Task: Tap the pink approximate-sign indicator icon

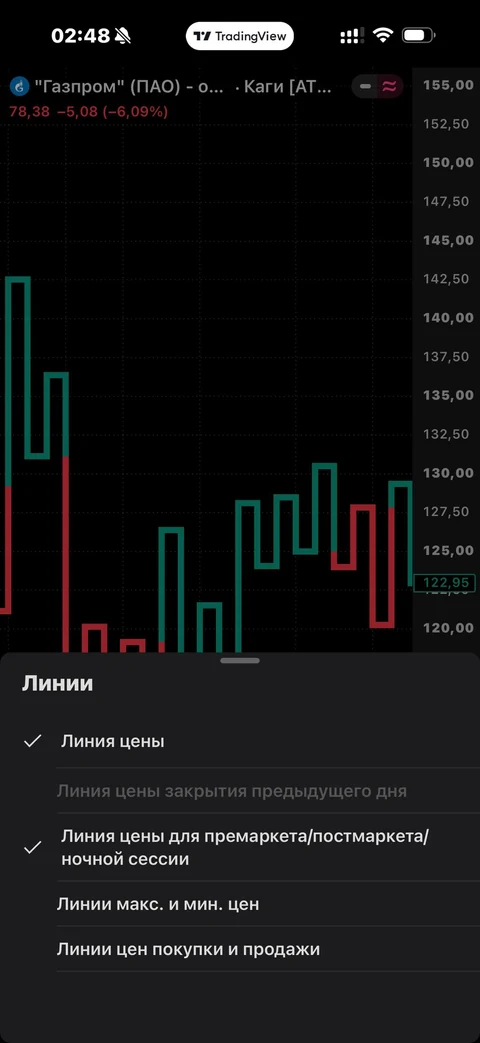Action: click(390, 86)
